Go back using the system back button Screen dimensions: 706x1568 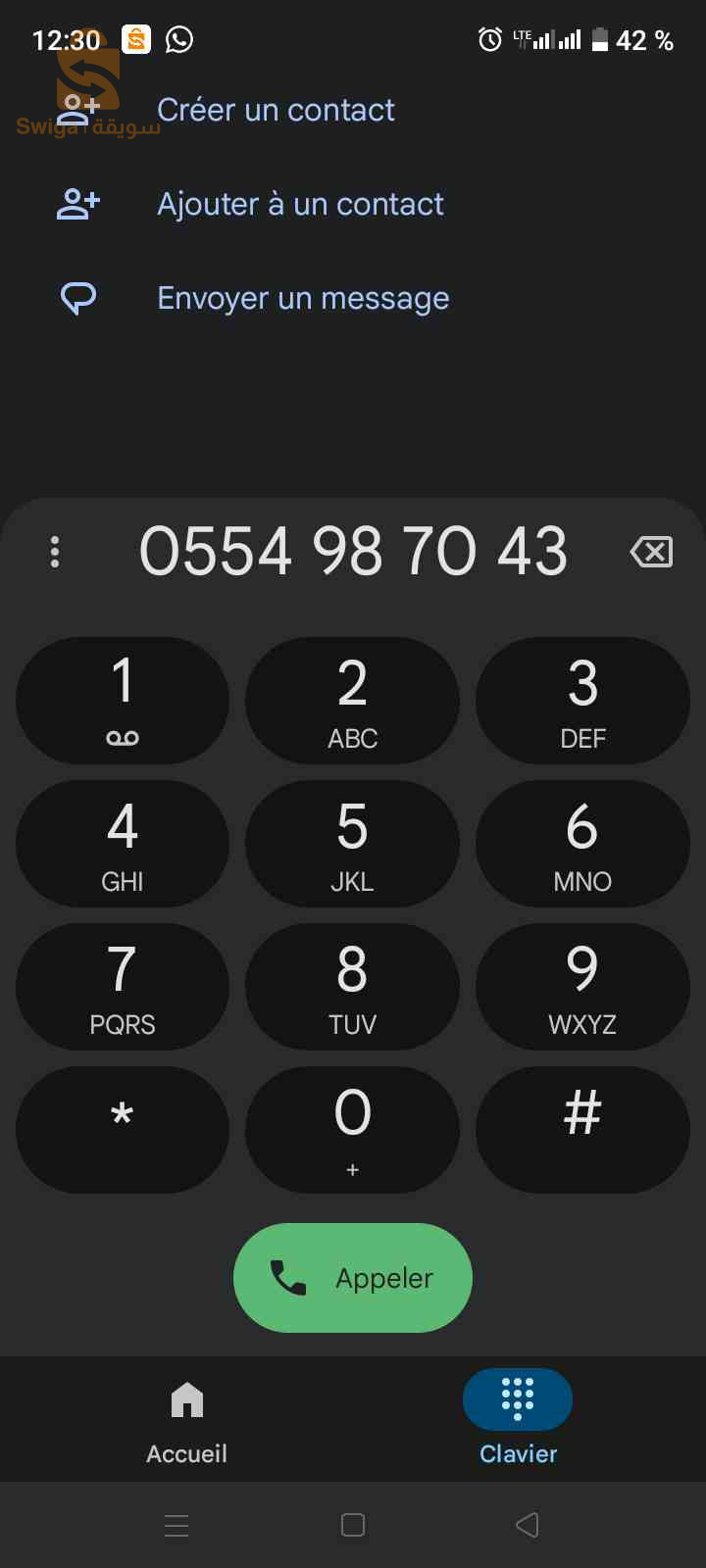pyautogui.click(x=528, y=1525)
